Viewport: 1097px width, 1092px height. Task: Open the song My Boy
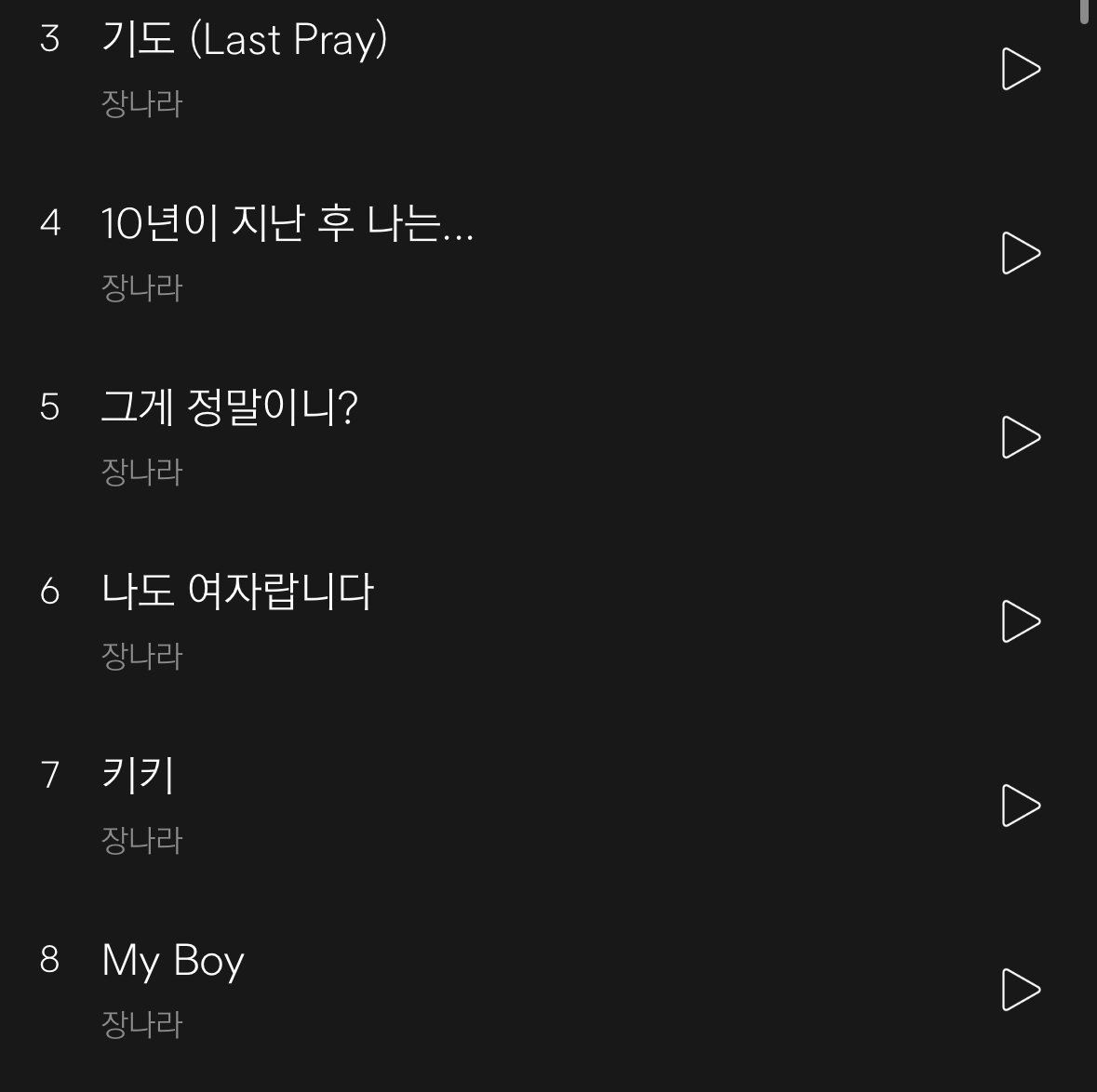point(173,961)
